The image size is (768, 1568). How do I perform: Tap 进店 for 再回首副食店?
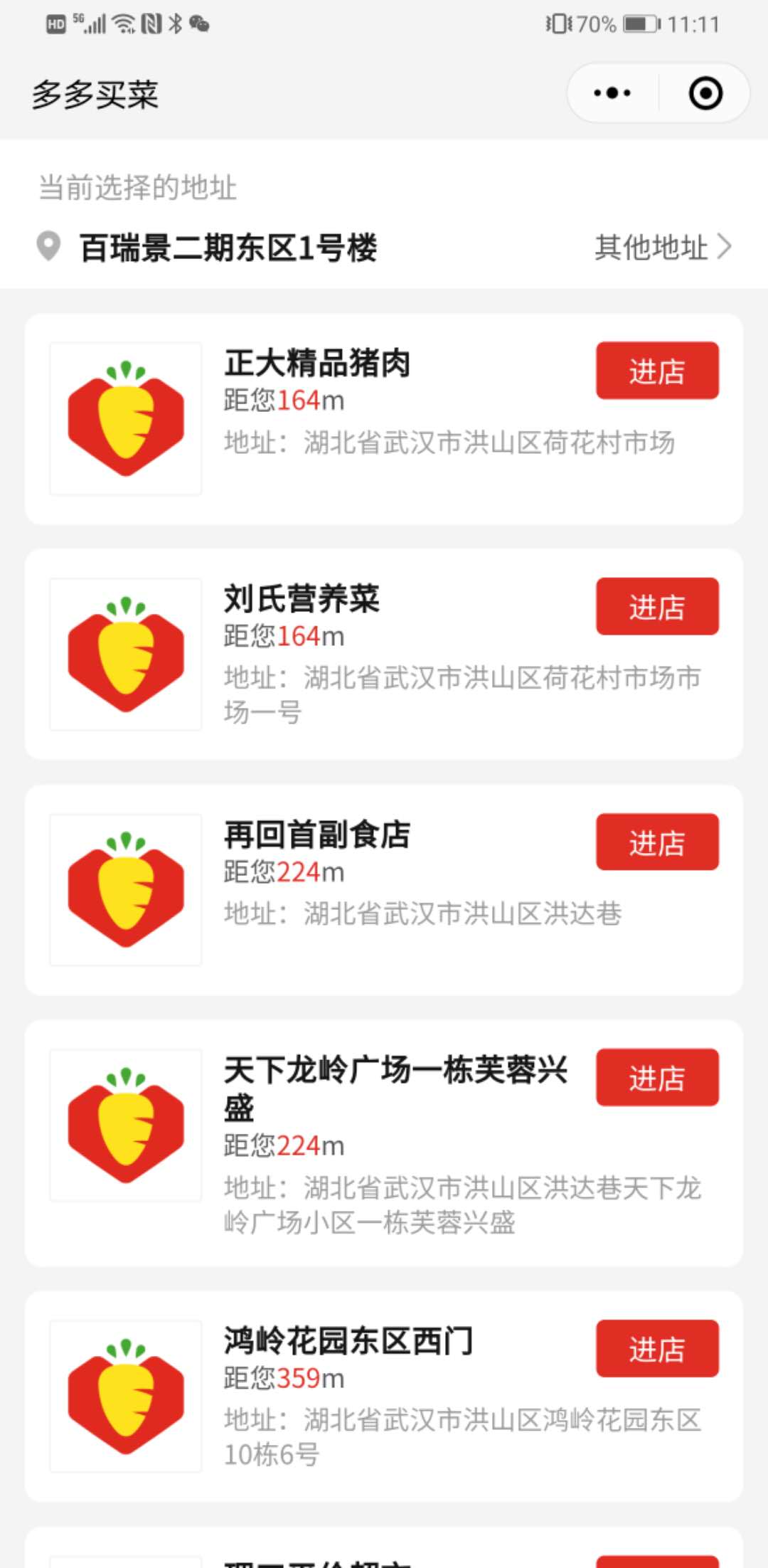(656, 842)
